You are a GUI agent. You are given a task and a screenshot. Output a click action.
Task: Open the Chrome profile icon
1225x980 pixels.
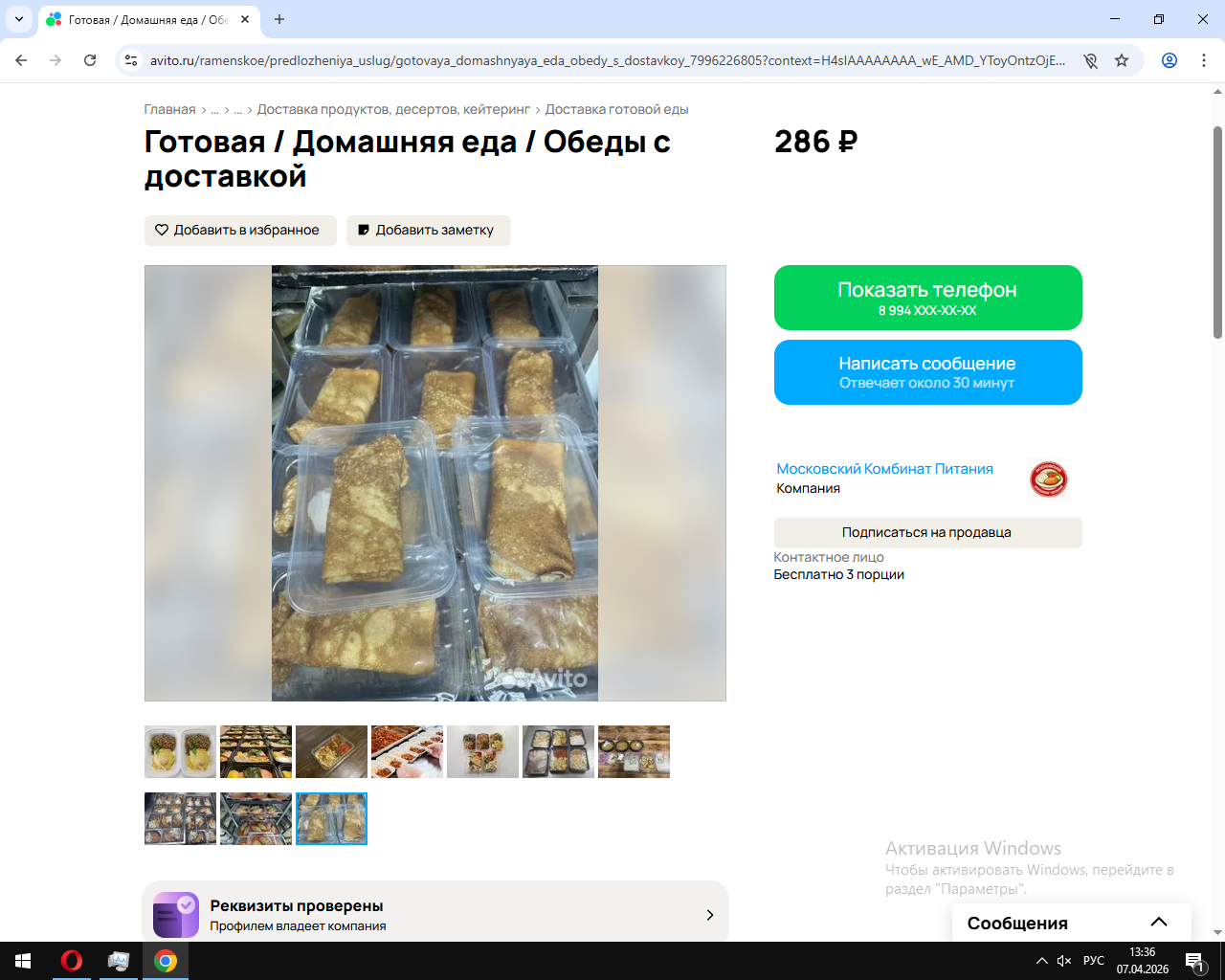pyautogui.click(x=1169, y=60)
